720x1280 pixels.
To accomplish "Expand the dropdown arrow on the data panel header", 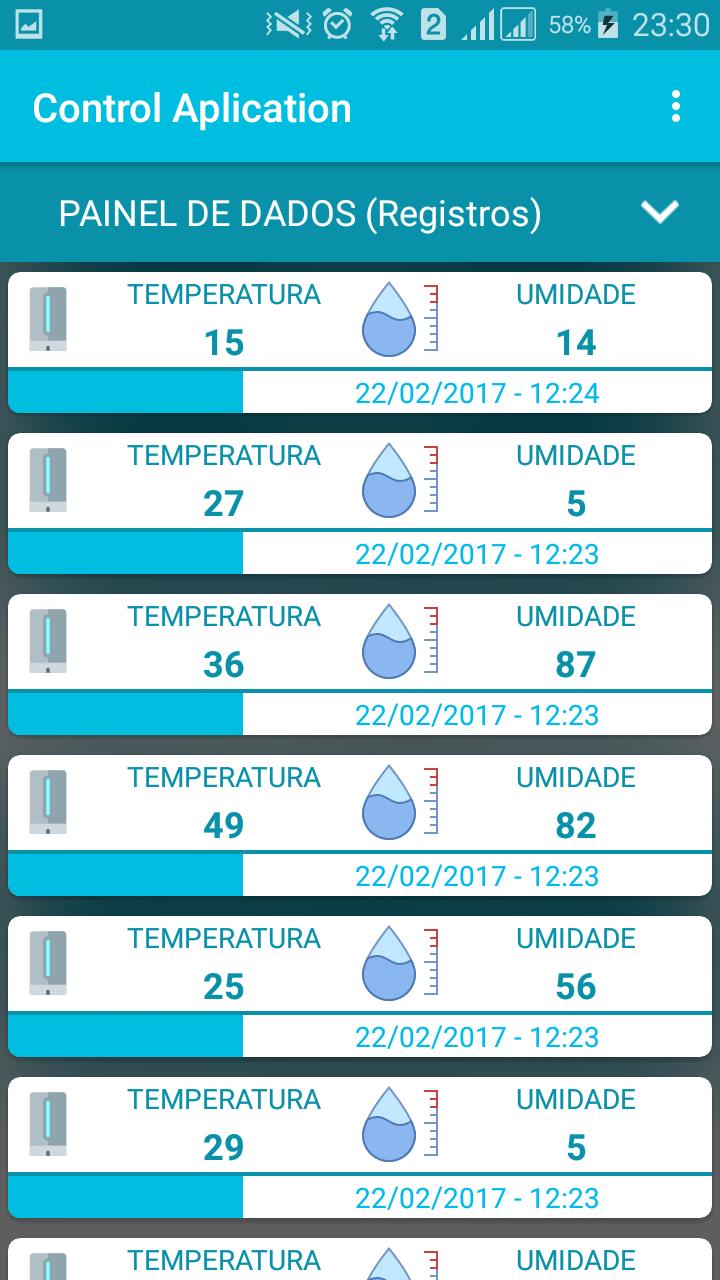I will 659,213.
